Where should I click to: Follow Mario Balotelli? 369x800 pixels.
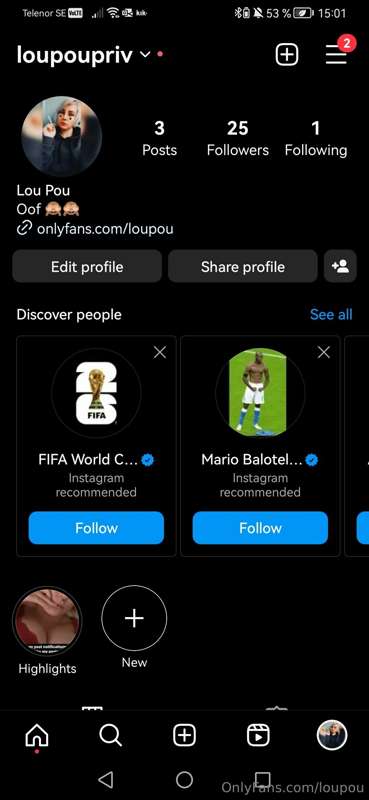260,528
